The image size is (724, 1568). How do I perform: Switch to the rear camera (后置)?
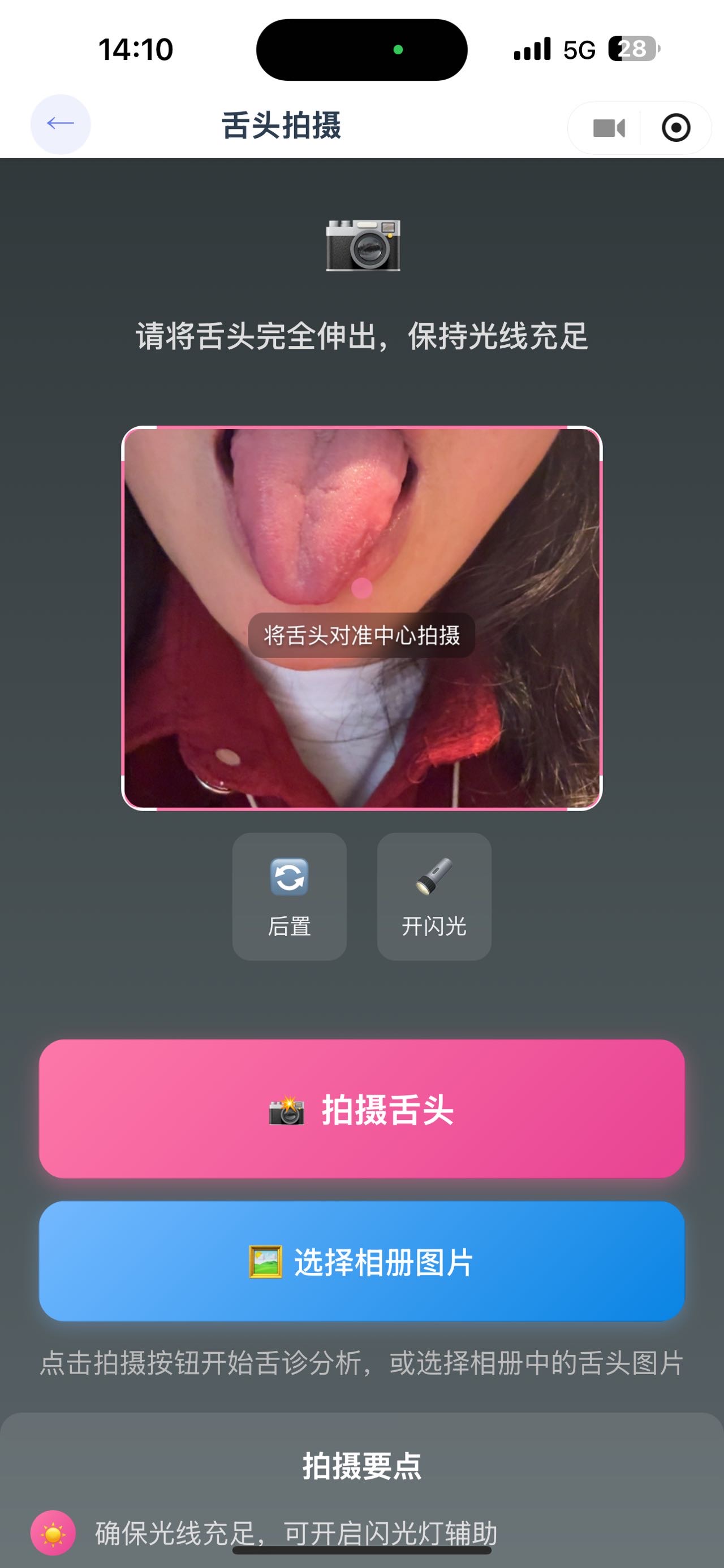[x=289, y=896]
